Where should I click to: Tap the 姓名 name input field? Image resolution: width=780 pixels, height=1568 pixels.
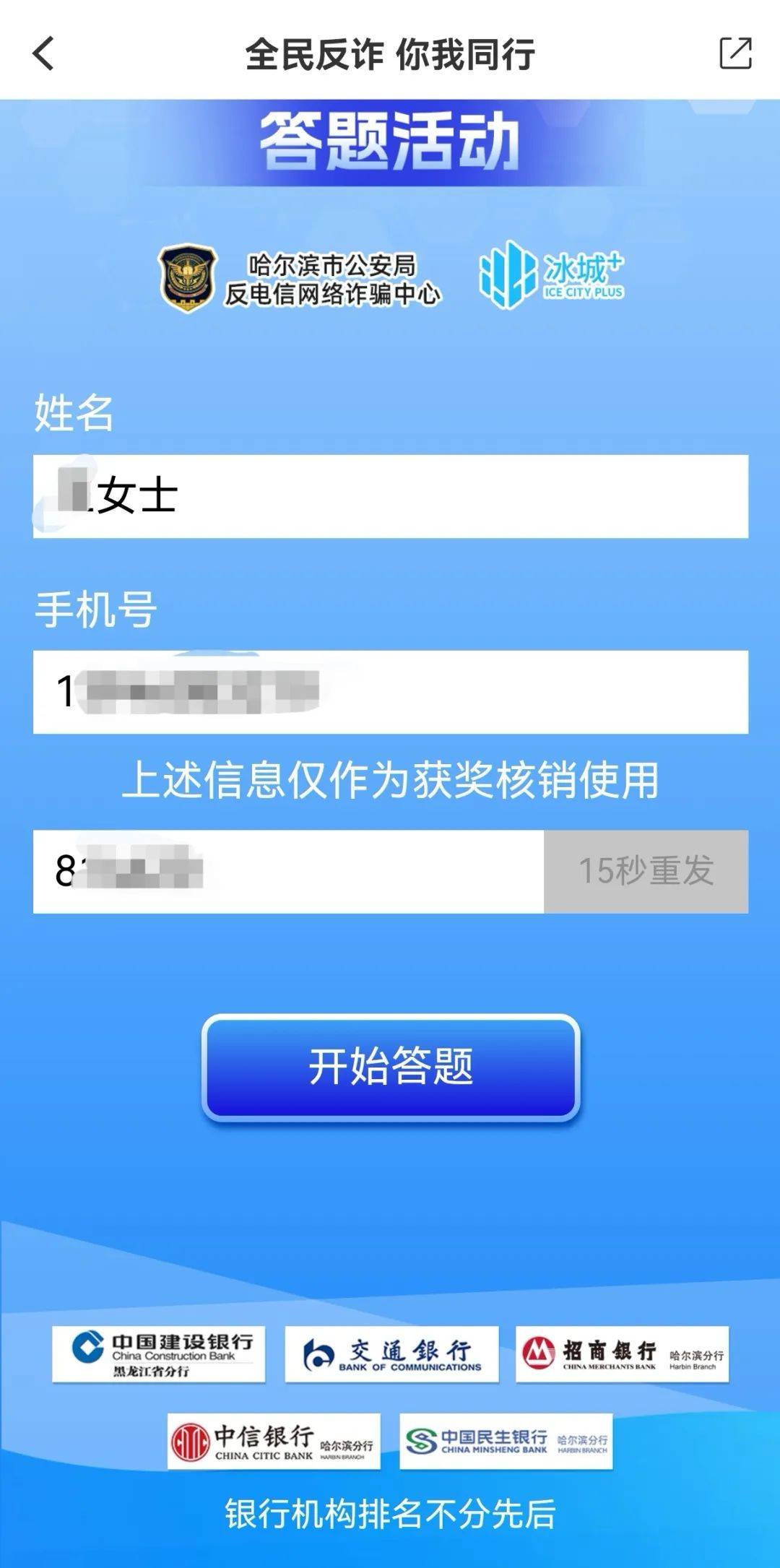390,496
